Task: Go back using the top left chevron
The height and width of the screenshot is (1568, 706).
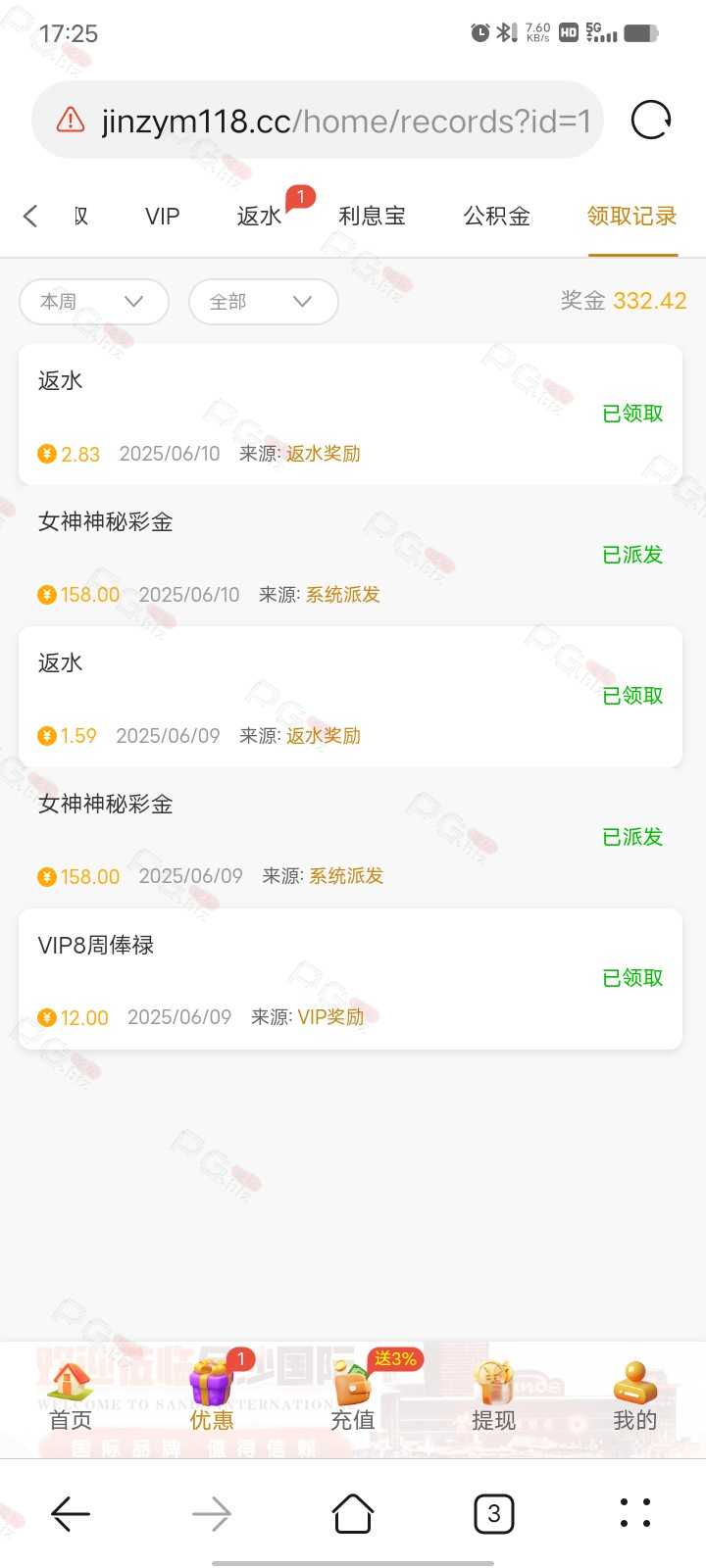Action: coord(30,216)
